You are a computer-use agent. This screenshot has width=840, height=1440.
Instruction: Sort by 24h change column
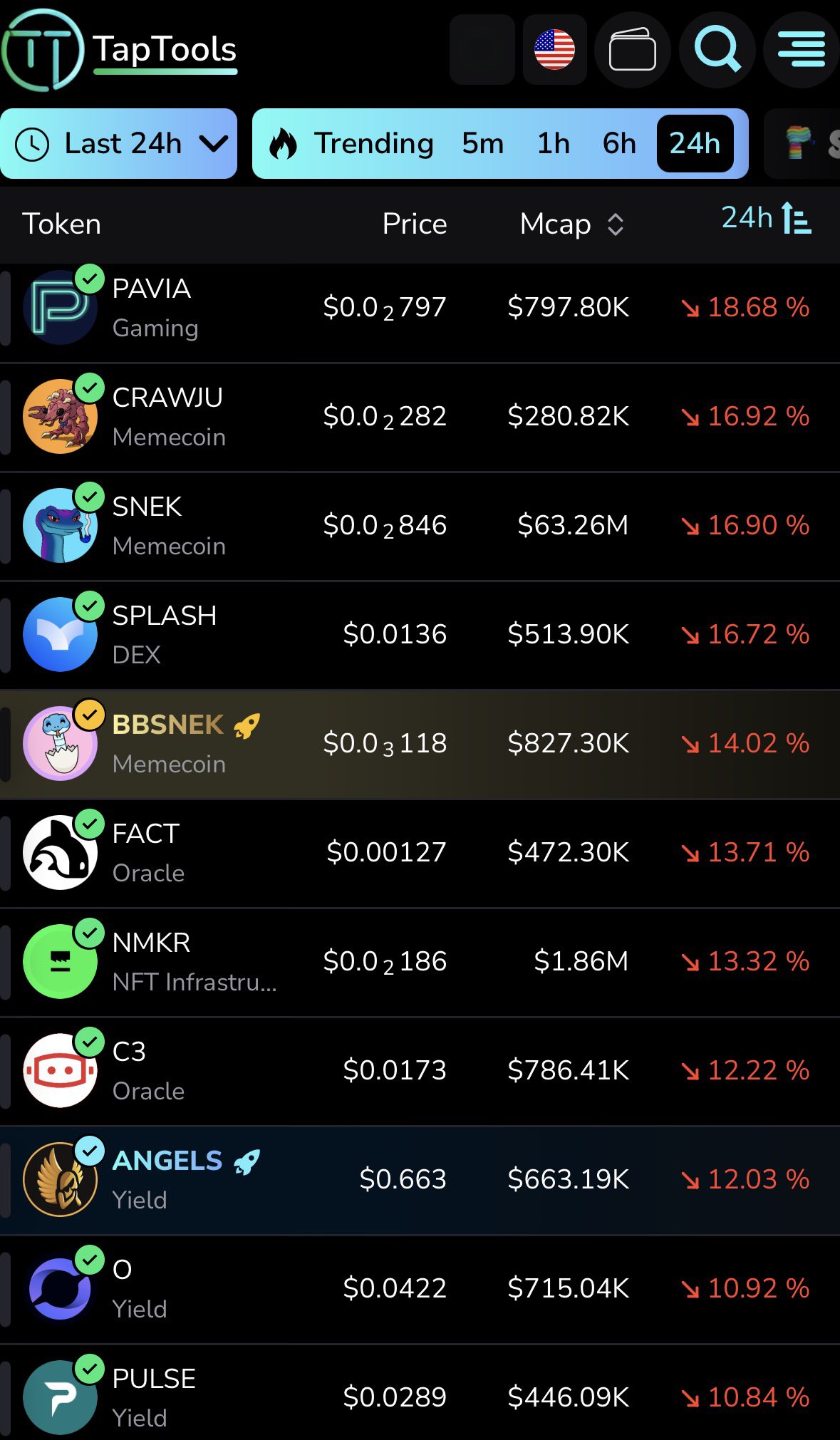coord(766,218)
